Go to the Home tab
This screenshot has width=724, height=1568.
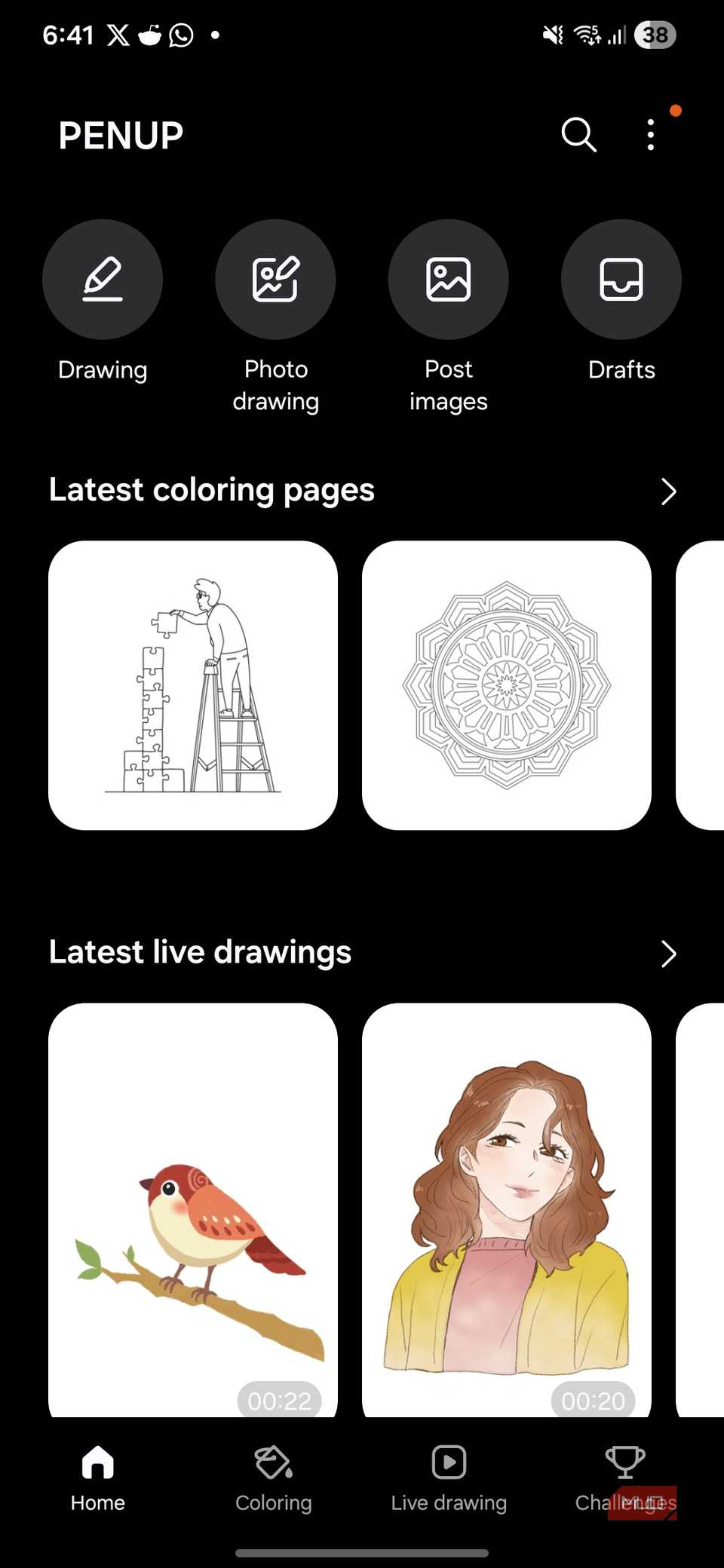(x=98, y=1478)
